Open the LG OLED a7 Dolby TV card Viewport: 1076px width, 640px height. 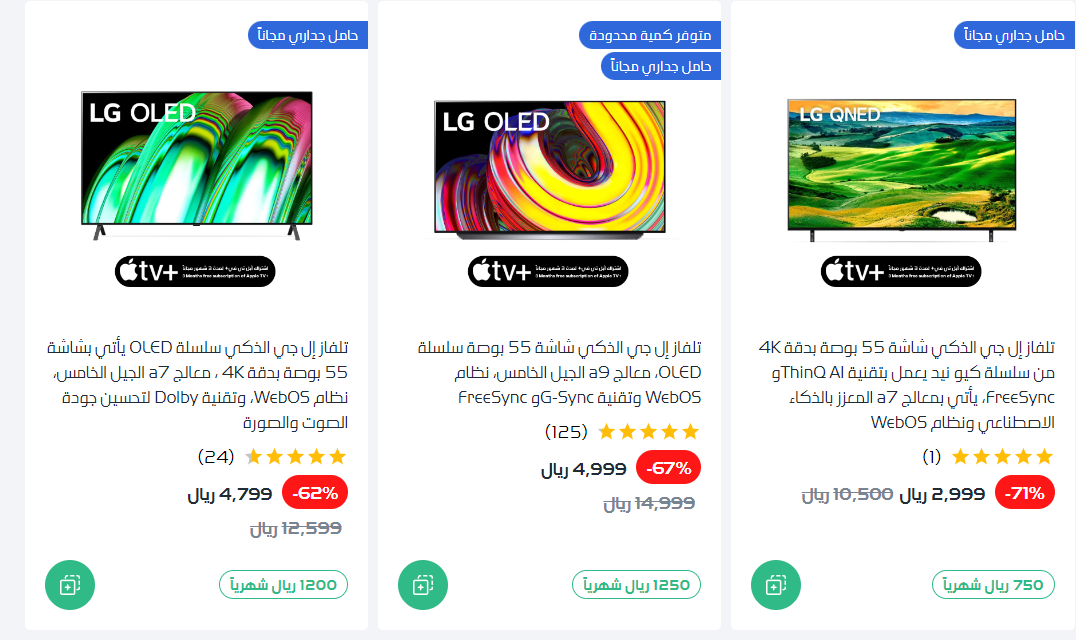[x=197, y=385]
